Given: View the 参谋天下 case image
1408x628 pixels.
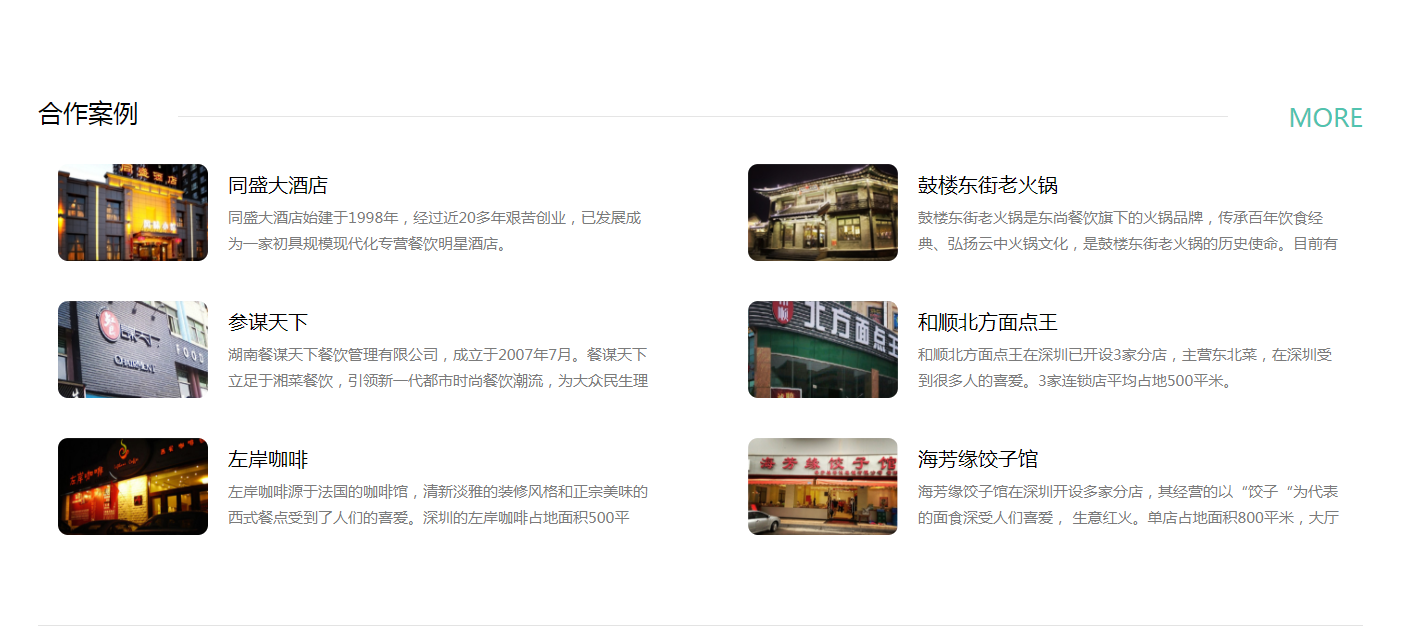Looking at the screenshot, I should (x=133, y=349).
